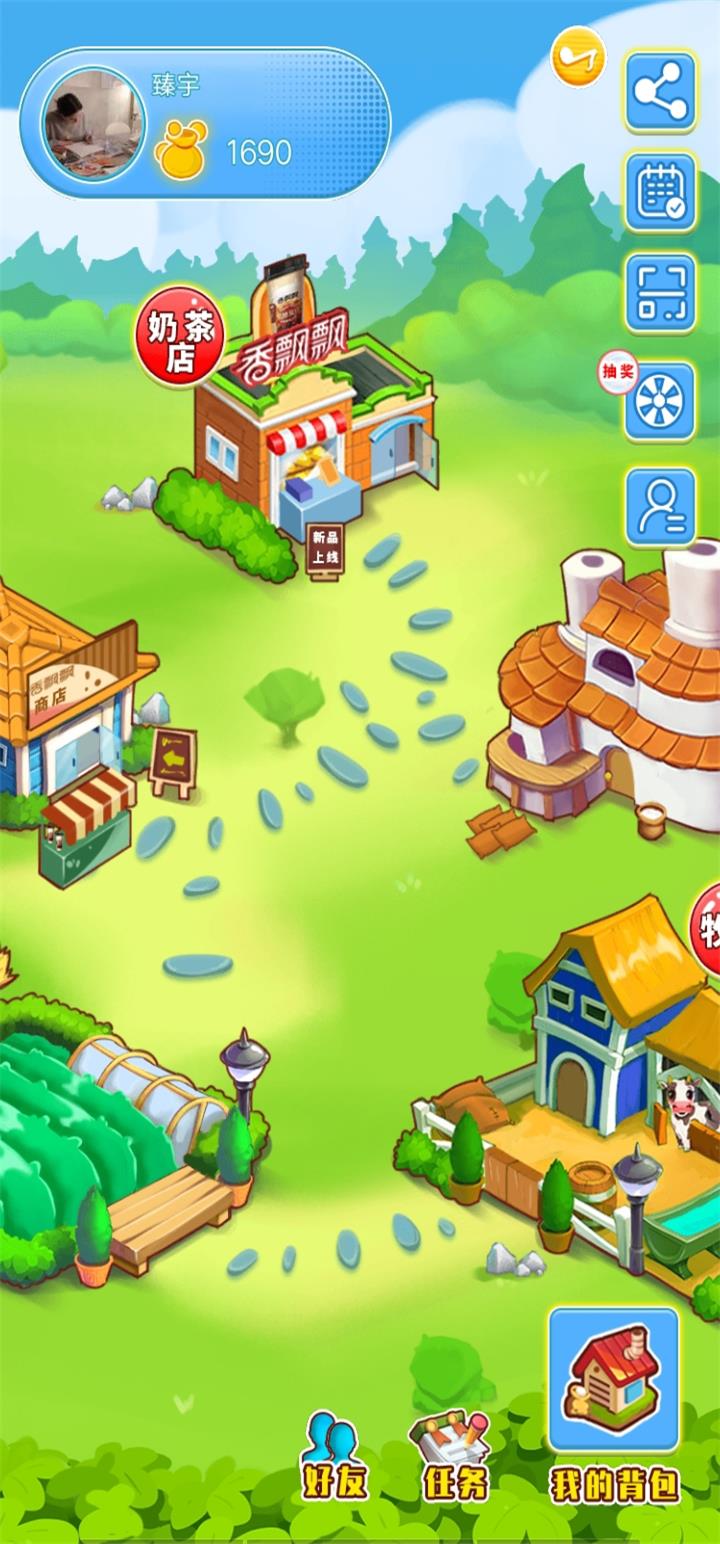Tap the share icon

tap(660, 92)
